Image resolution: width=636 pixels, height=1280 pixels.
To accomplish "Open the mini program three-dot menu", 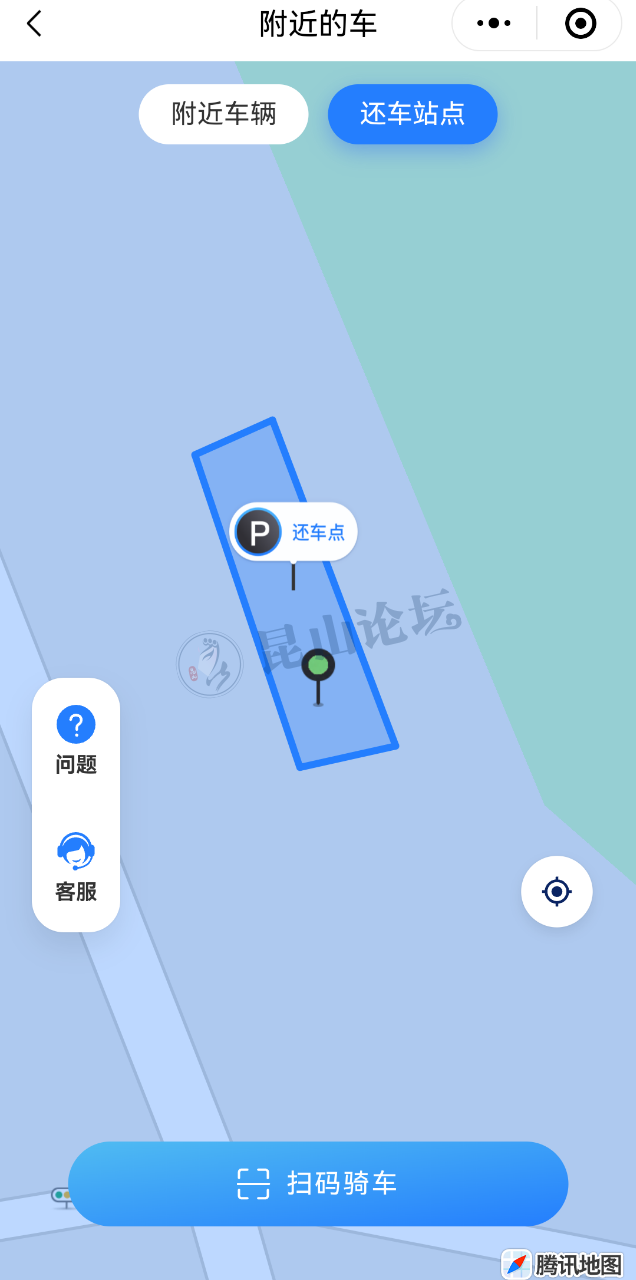I will pyautogui.click(x=494, y=23).
